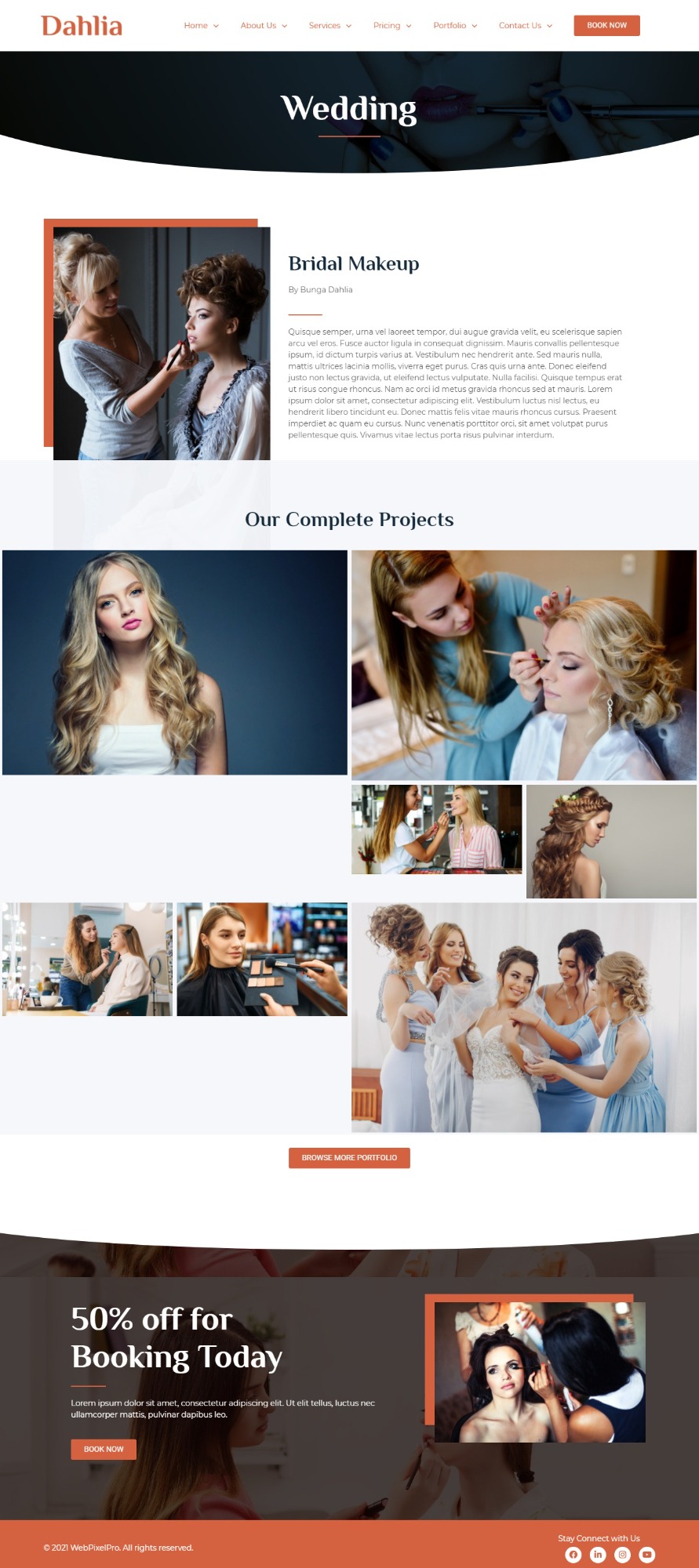Screen dimensions: 699x1568
Task: Open the LinkedIn profile icon
Action: [x=598, y=1555]
